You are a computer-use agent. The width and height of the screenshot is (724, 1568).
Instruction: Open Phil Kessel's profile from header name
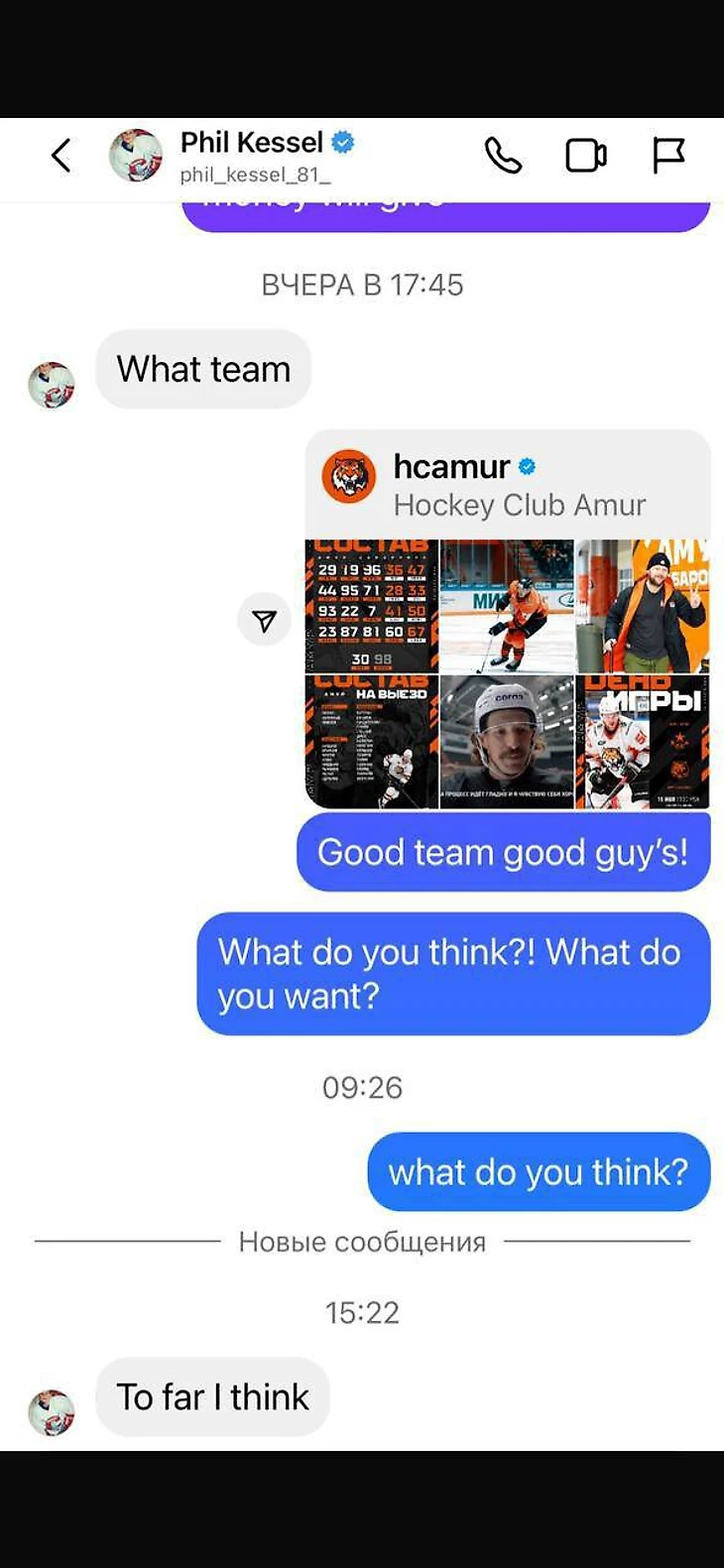coord(252,143)
